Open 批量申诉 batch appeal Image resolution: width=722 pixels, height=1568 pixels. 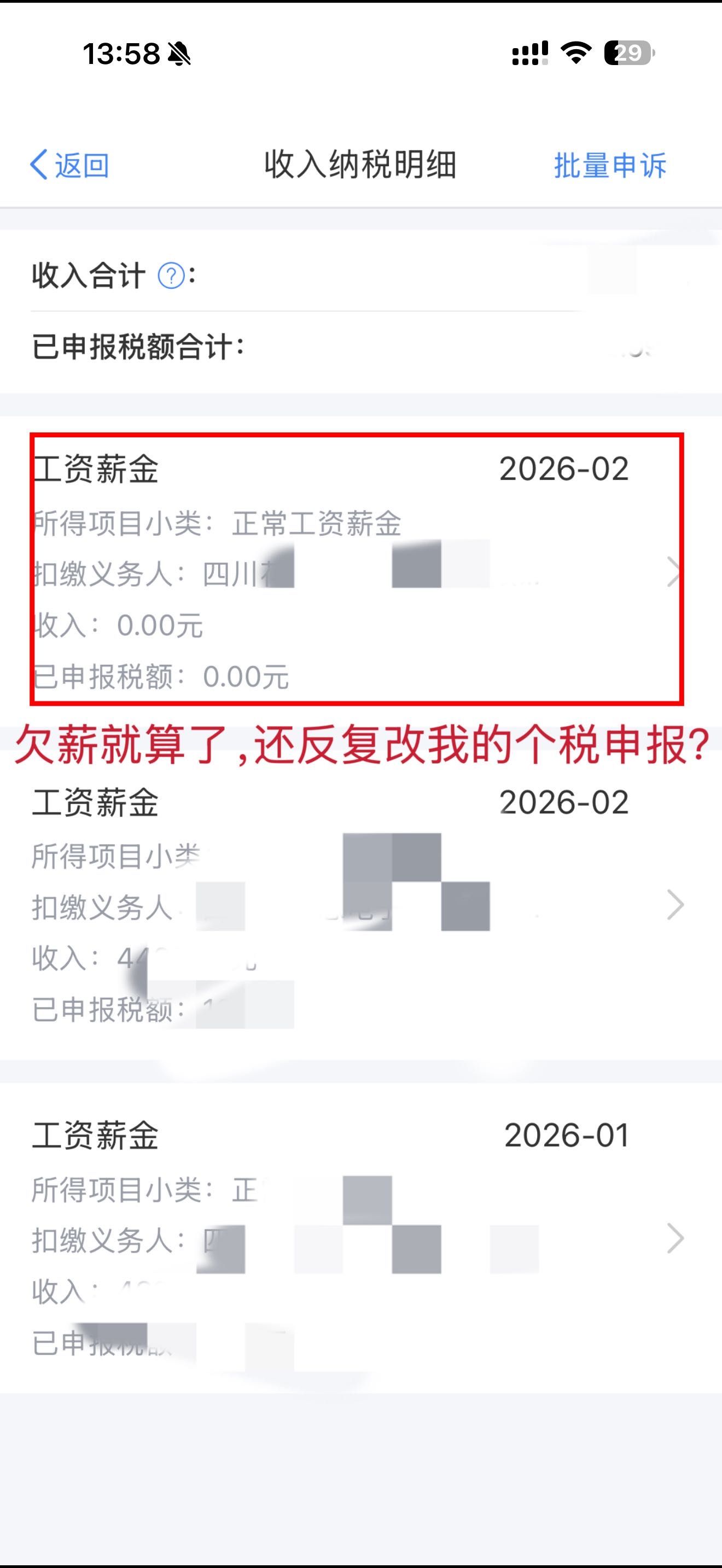coord(609,165)
